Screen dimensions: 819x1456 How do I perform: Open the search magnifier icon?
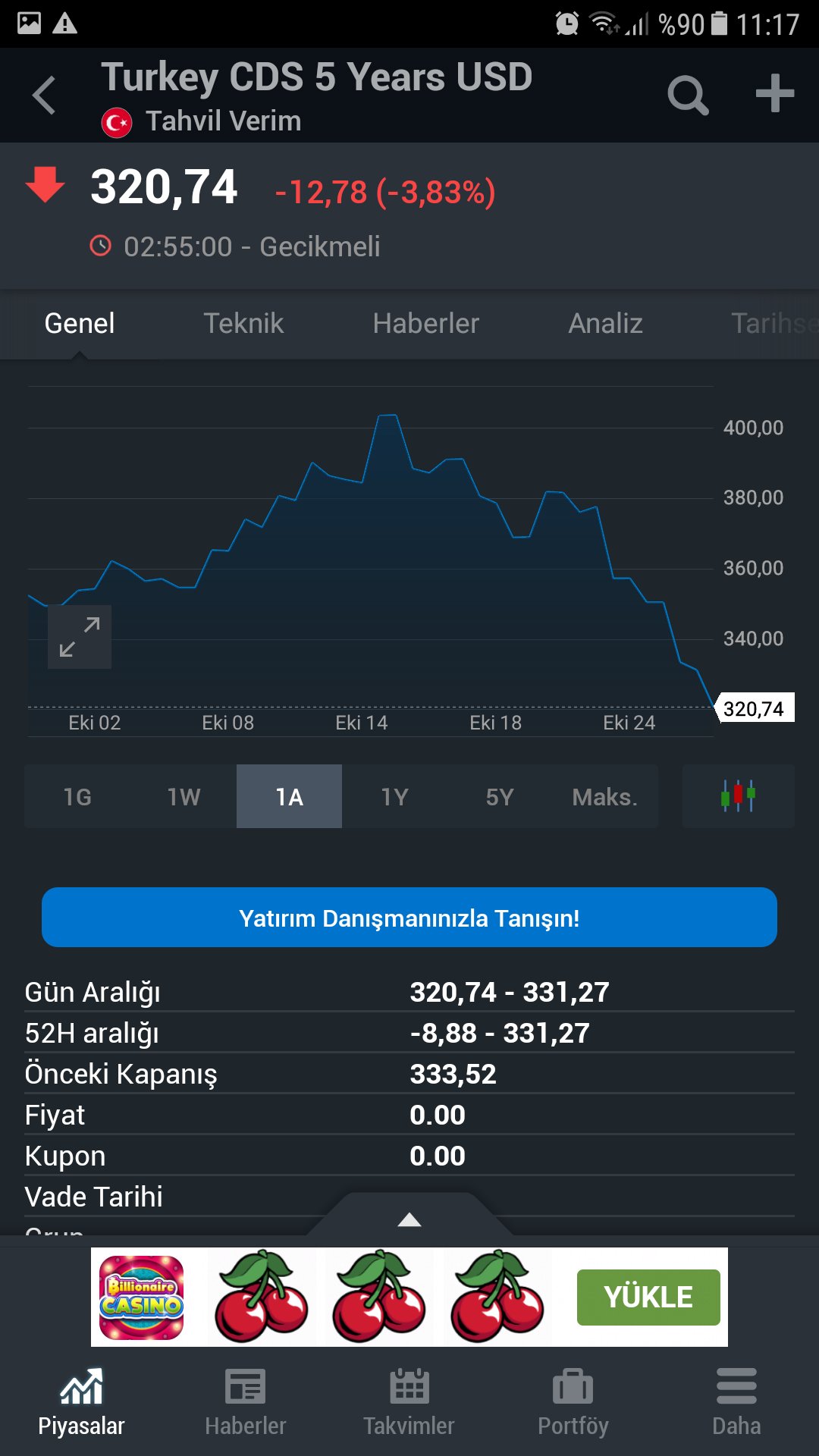688,96
